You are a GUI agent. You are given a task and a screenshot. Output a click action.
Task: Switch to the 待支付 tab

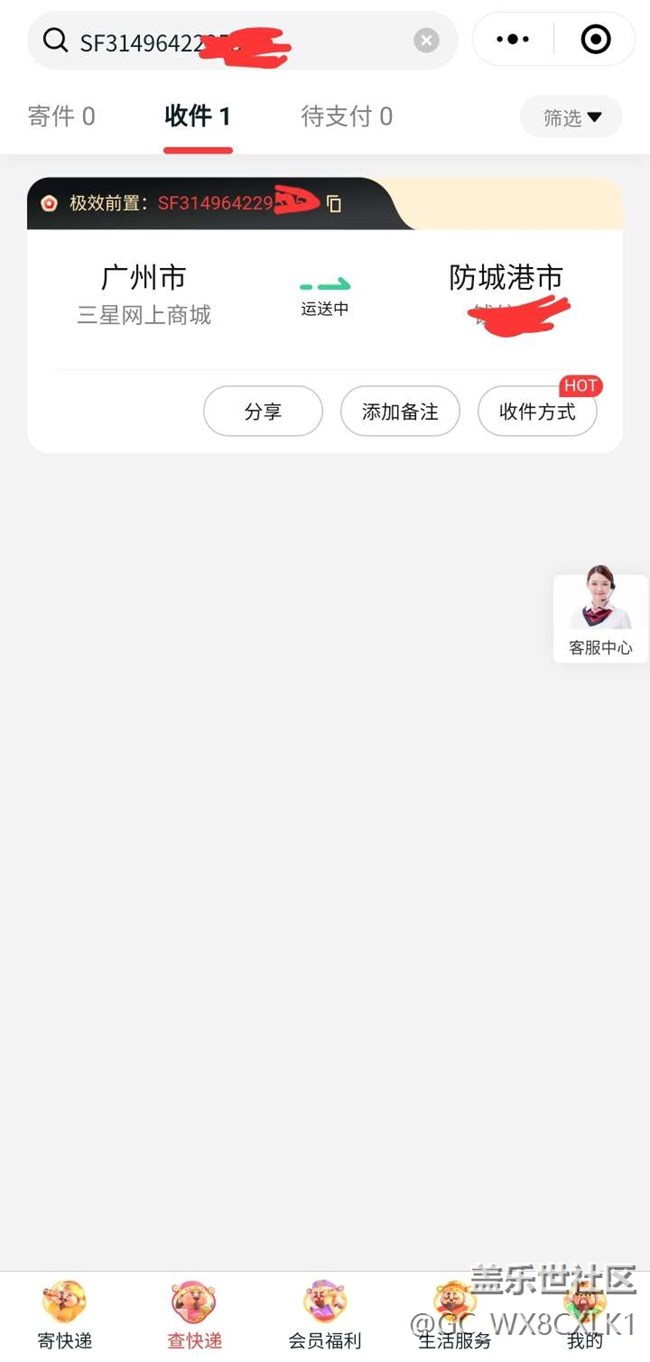click(x=346, y=117)
